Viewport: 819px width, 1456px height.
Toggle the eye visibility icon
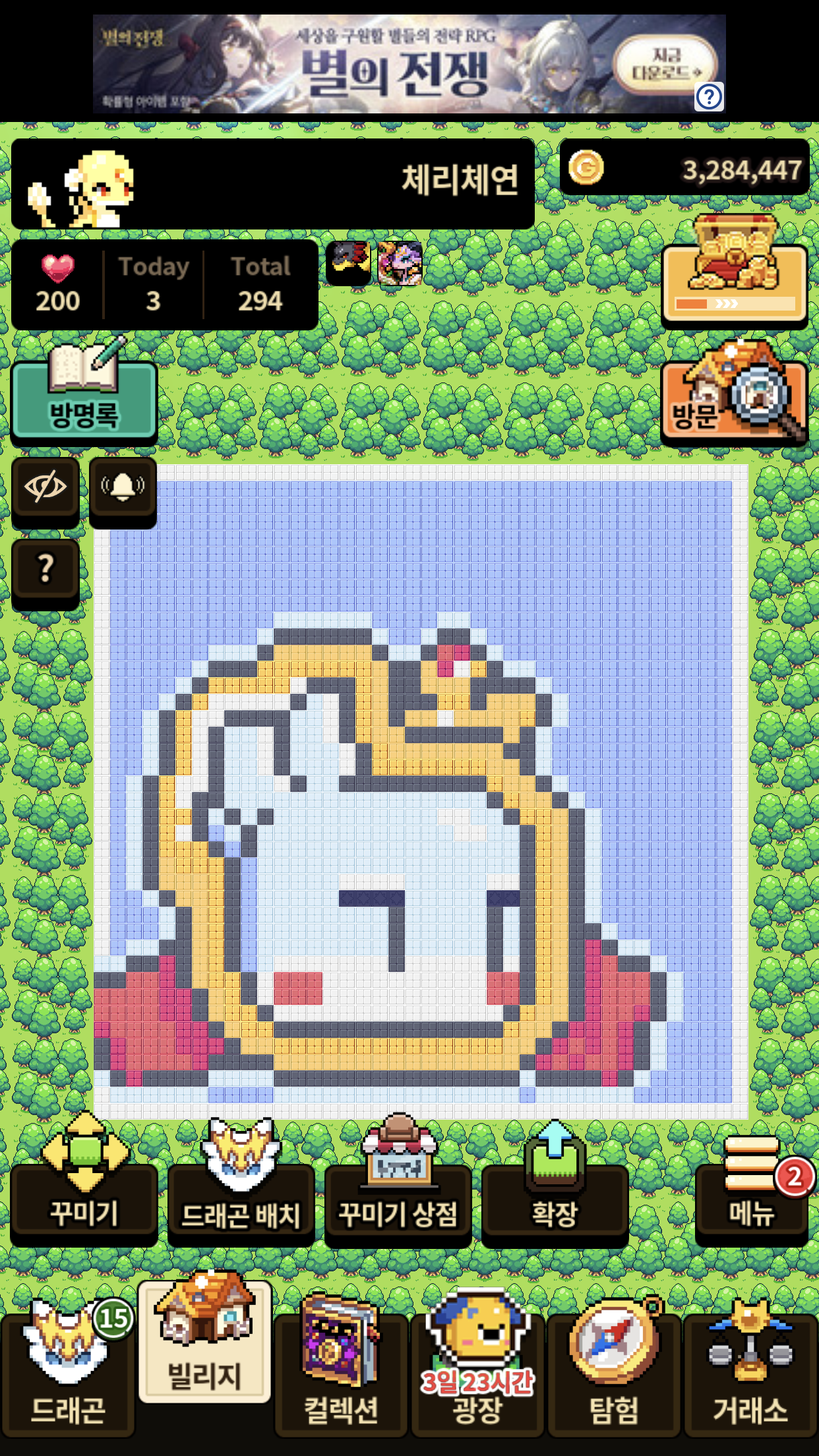pyautogui.click(x=45, y=489)
